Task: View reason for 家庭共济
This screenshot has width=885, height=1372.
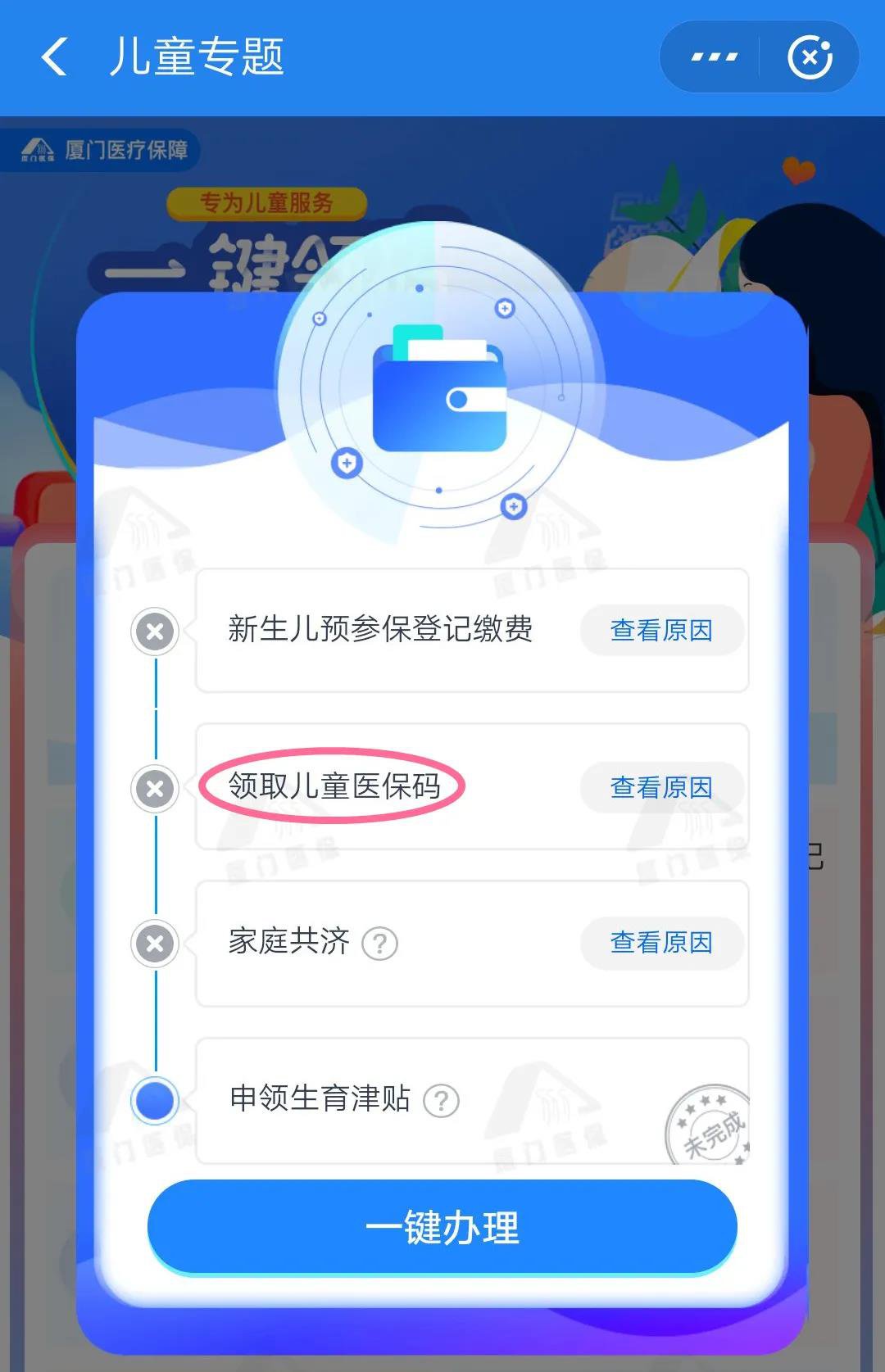Action: 661,943
